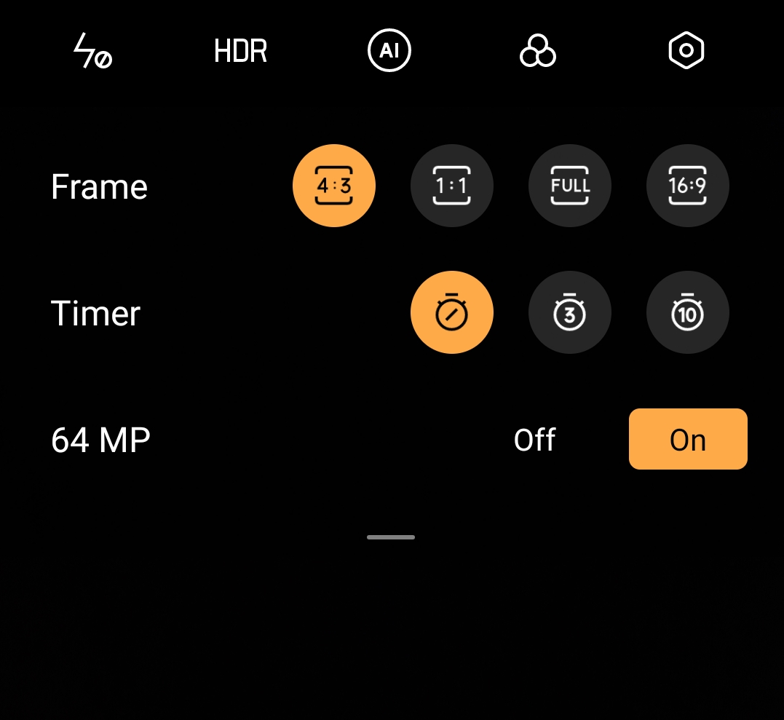The width and height of the screenshot is (784, 720).
Task: Turn 64 MP mode off
Action: tap(534, 440)
